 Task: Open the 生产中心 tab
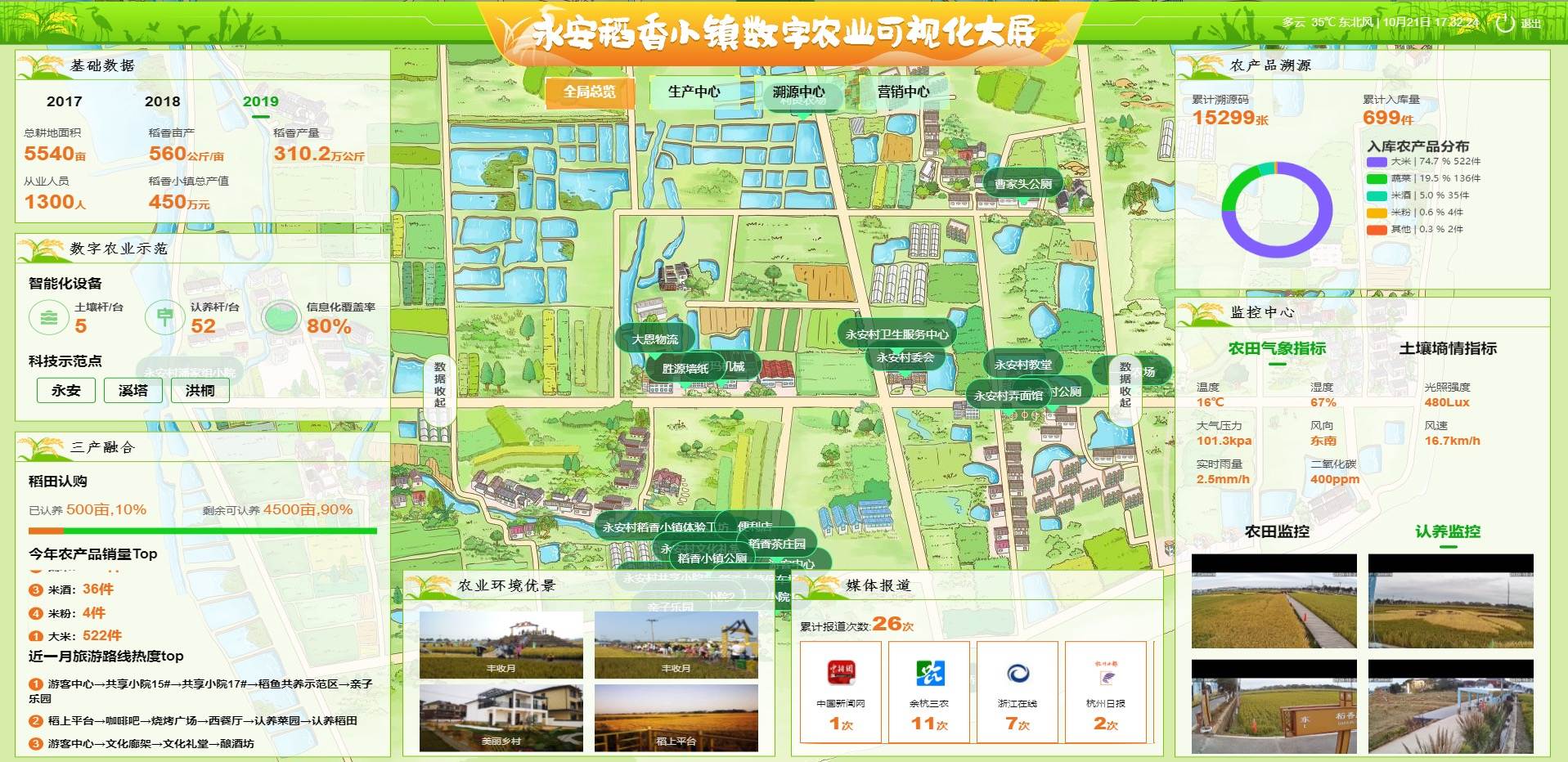coord(694,92)
